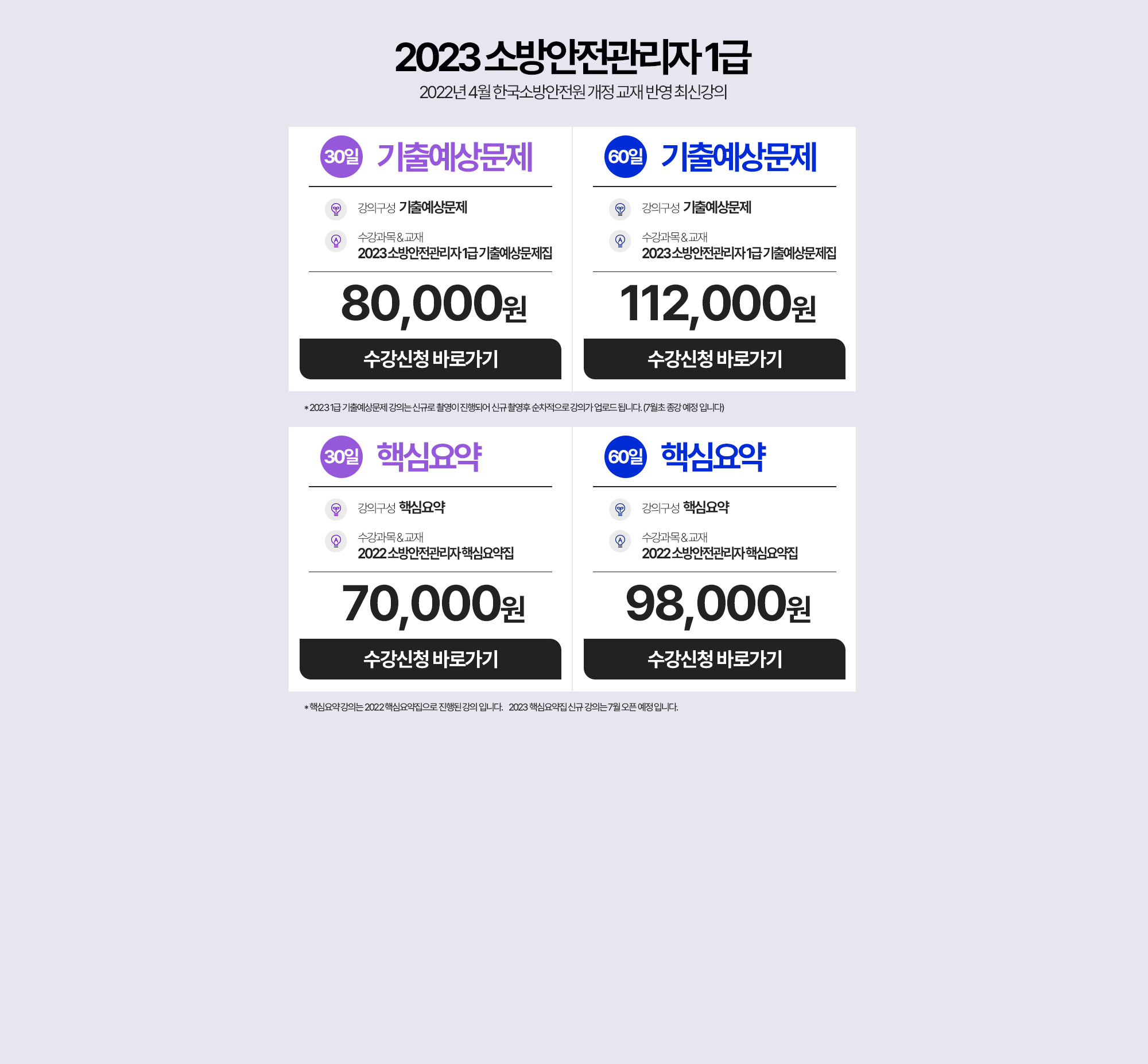Open enrollment for the 60-day 기출예상문제 course

[x=714, y=359]
